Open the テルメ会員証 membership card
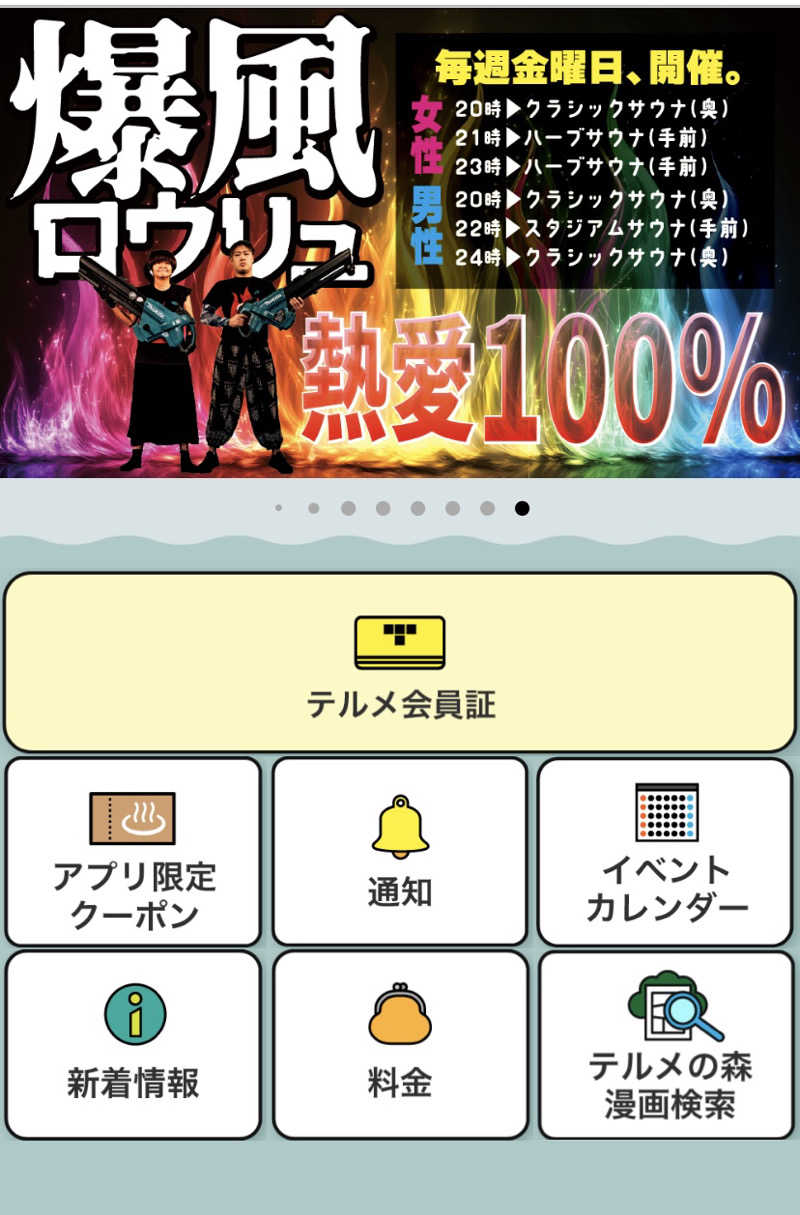 click(400, 662)
